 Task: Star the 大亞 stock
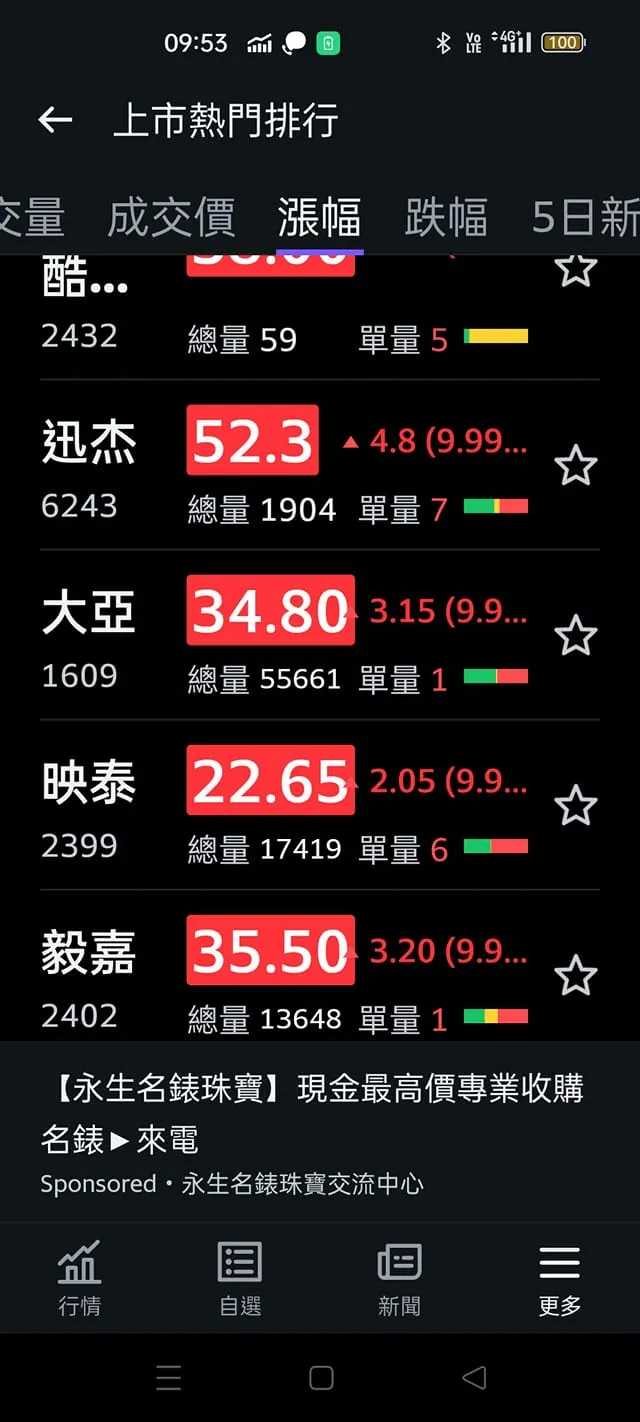pos(575,636)
